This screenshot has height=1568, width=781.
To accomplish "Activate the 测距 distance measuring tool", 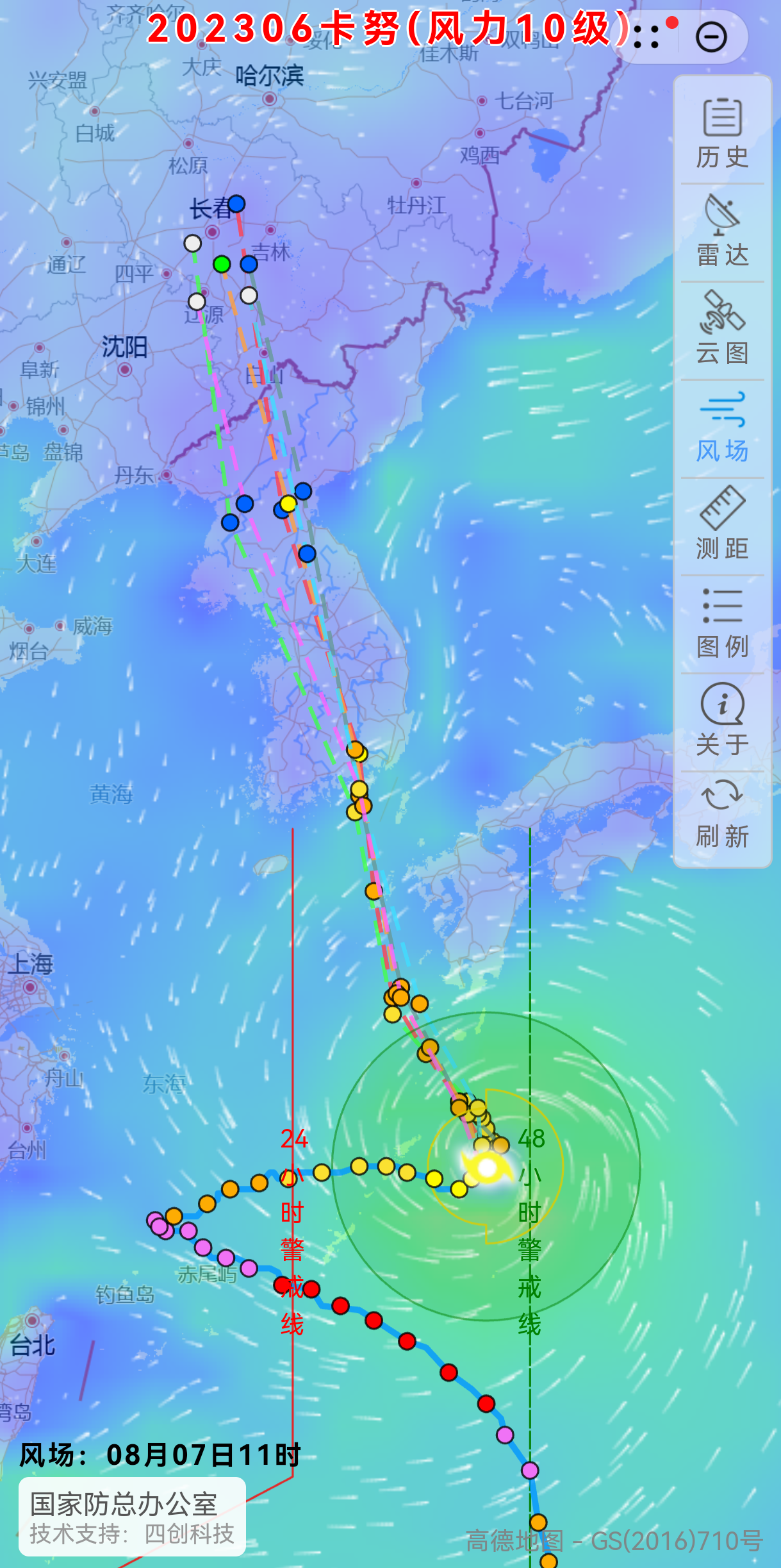I will pyautogui.click(x=722, y=524).
